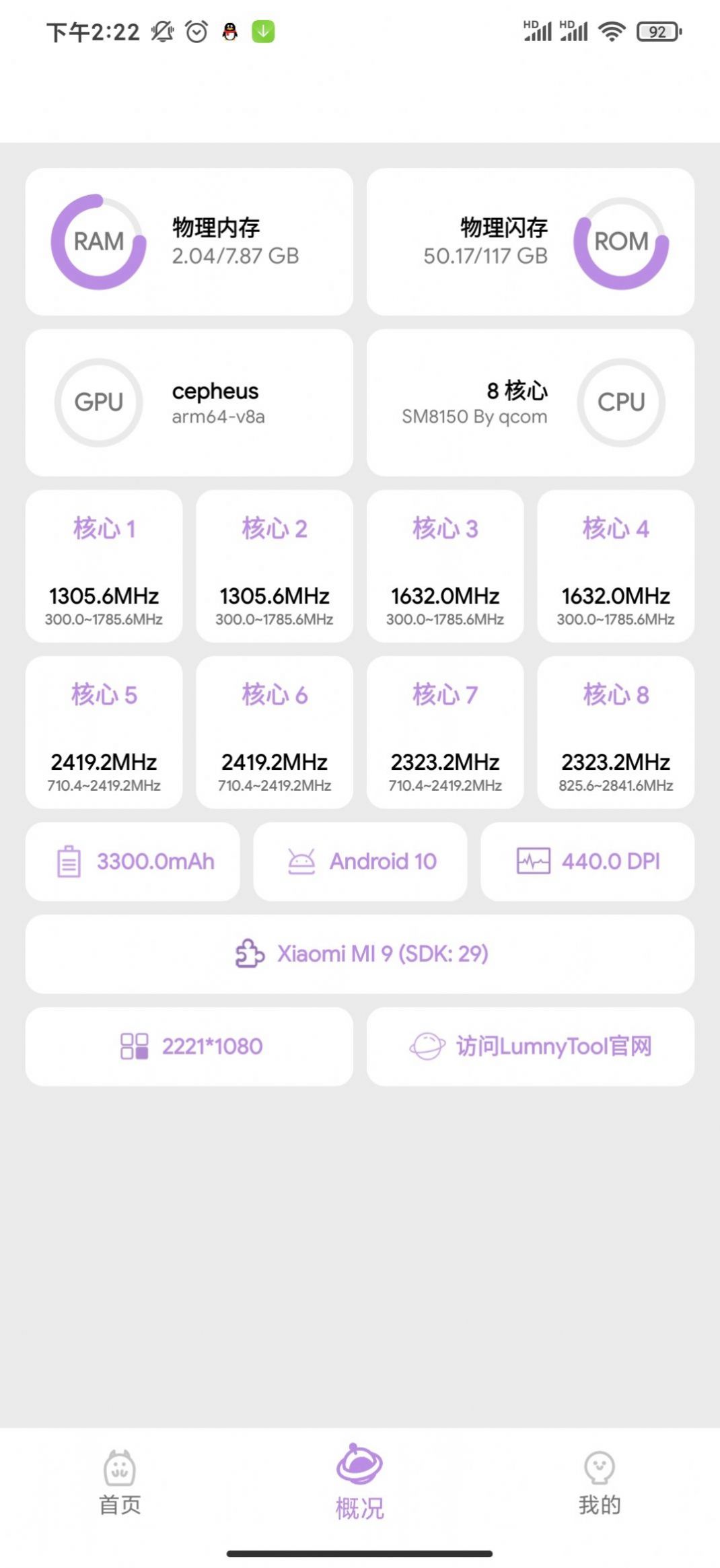
Task: Open 访问LumnyTool官网 link
Action: tap(530, 1047)
